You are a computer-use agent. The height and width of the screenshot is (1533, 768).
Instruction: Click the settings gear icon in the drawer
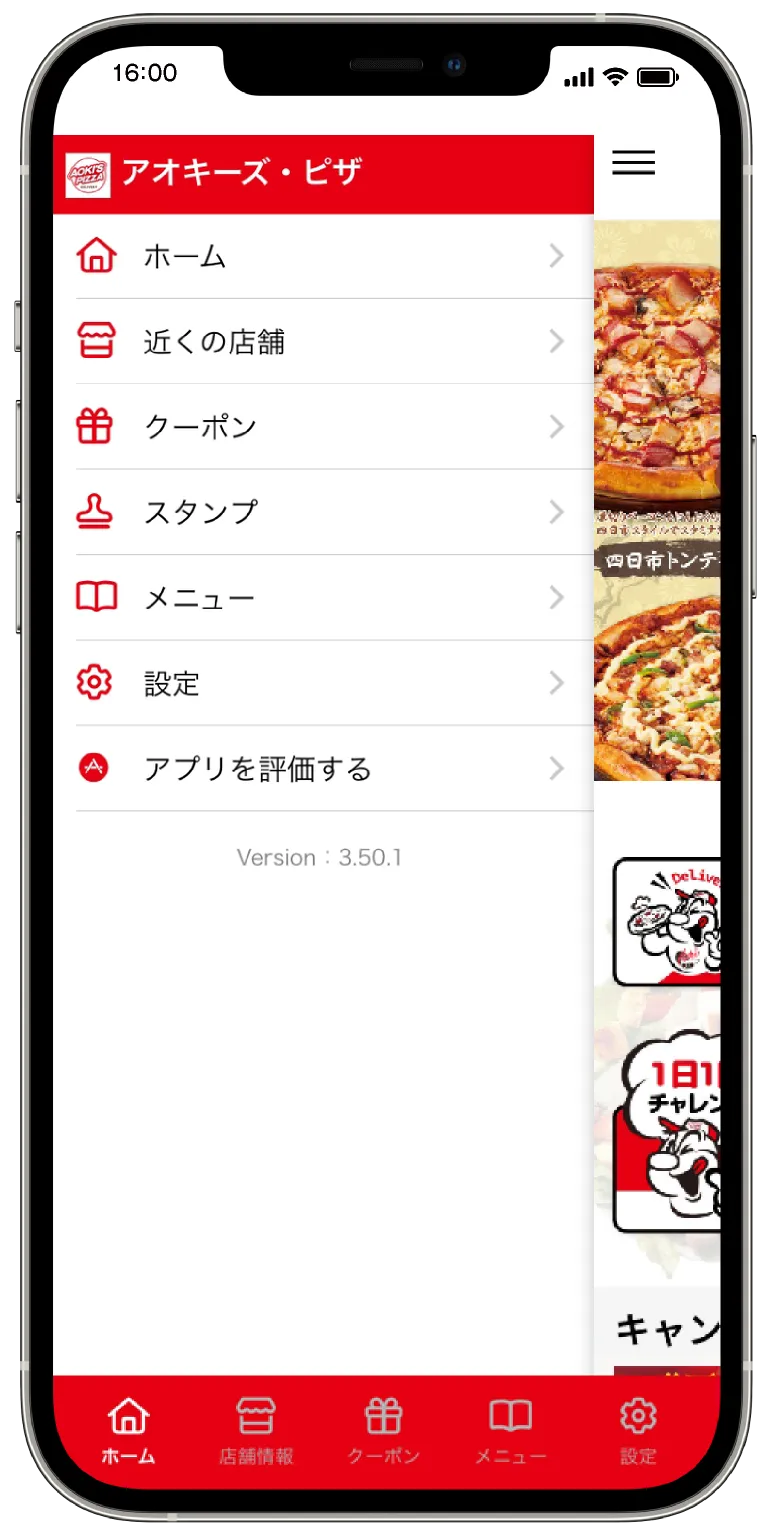(96, 682)
